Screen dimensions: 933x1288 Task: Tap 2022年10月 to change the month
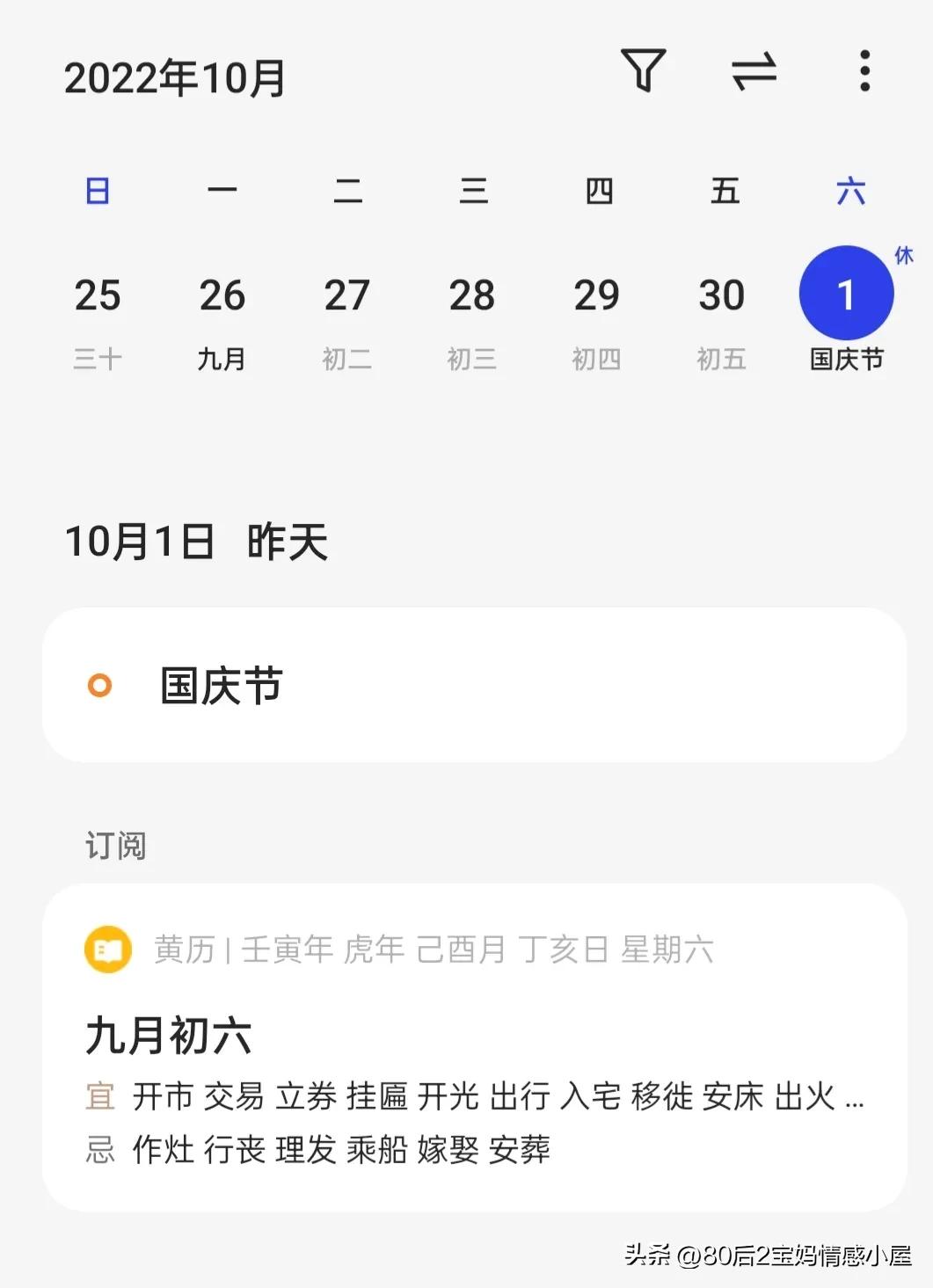(x=171, y=77)
